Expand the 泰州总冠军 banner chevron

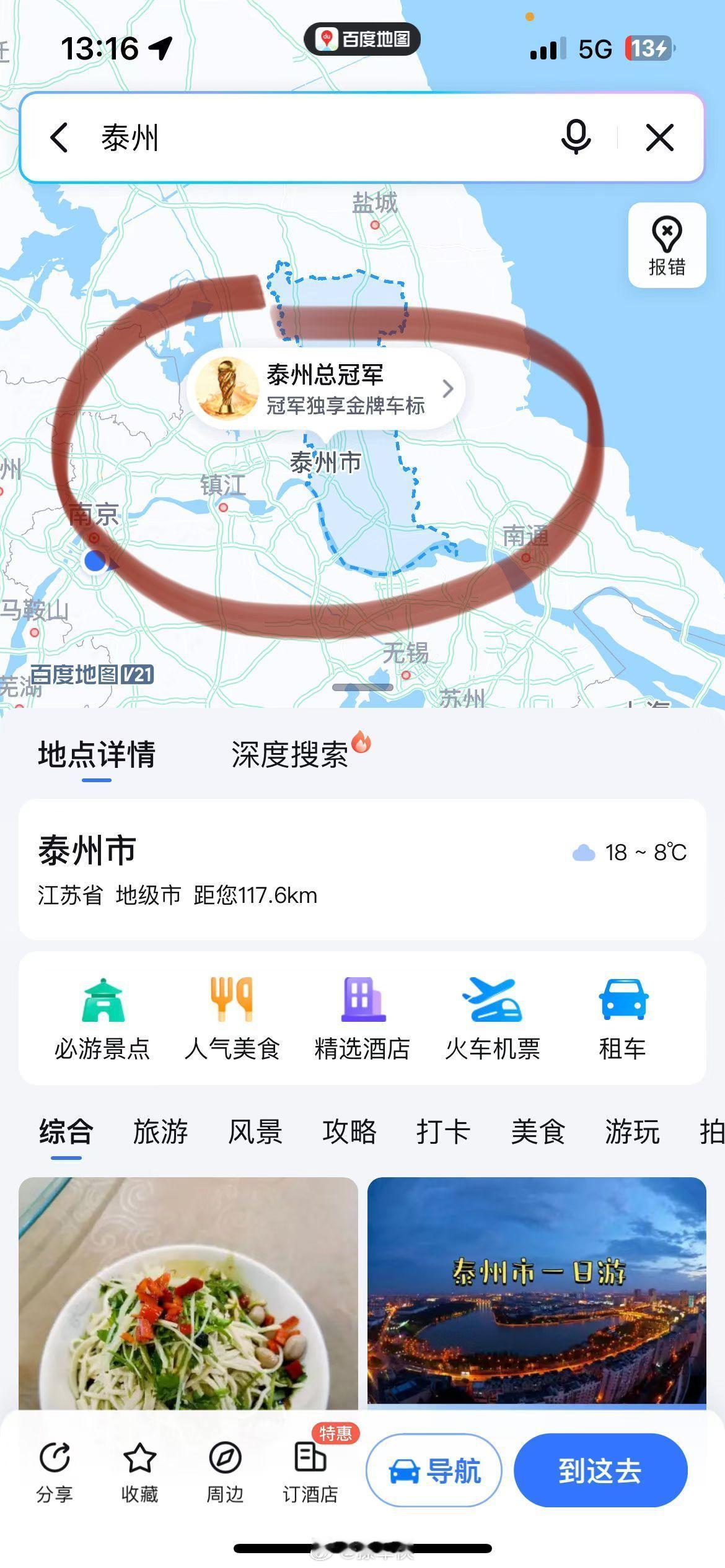tap(448, 389)
